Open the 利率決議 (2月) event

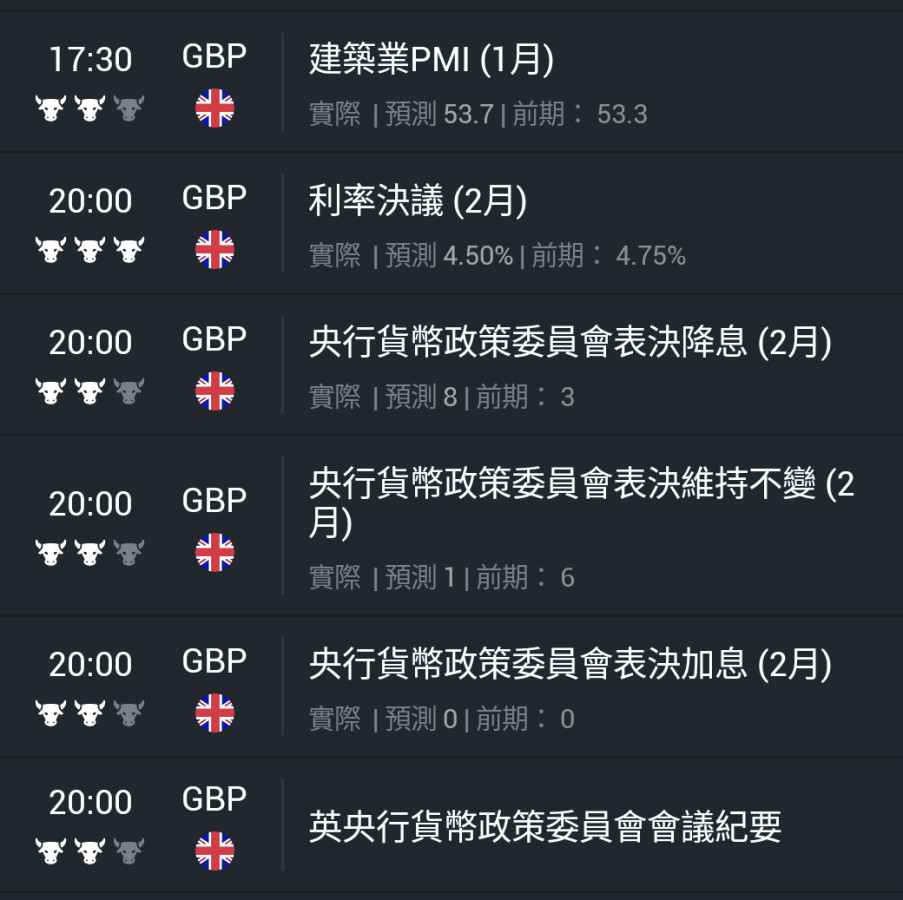point(418,203)
